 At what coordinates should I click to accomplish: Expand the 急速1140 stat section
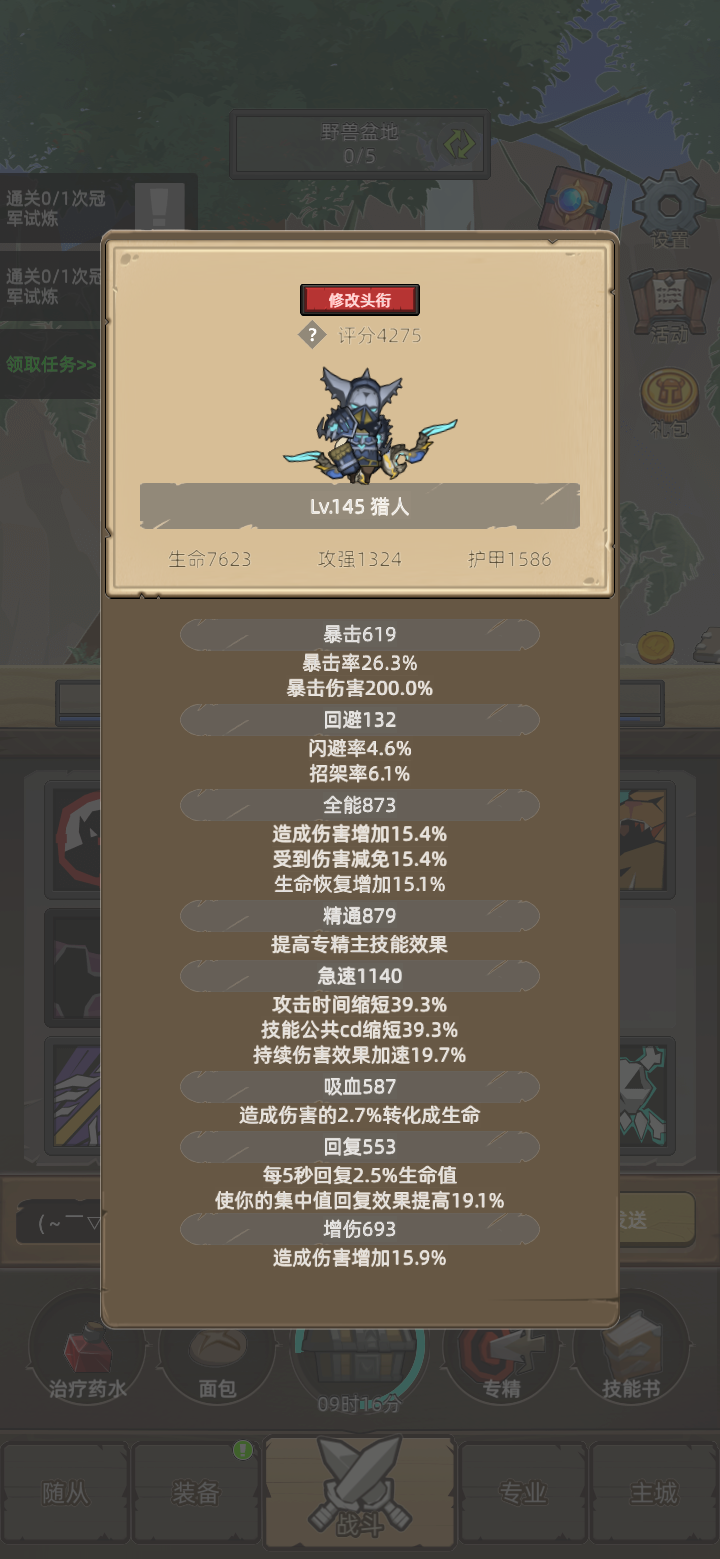point(358,976)
